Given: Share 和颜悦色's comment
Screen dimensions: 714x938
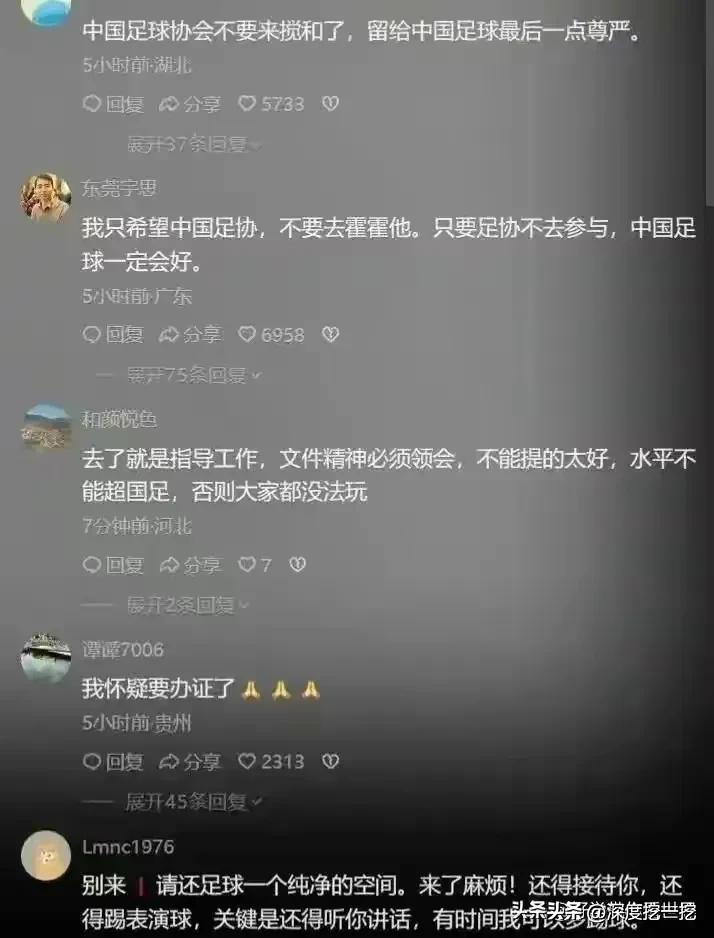Looking at the screenshot, I should click(x=190, y=565).
